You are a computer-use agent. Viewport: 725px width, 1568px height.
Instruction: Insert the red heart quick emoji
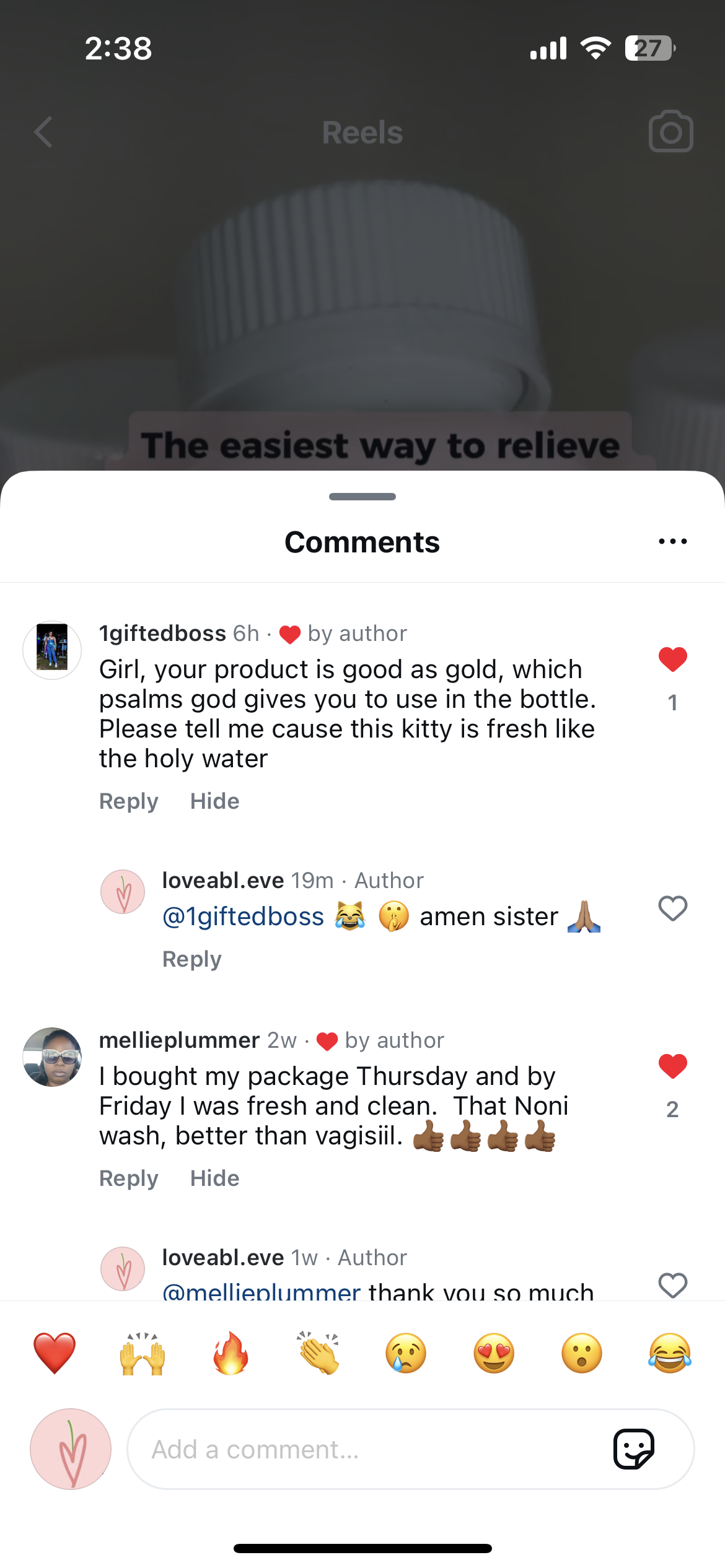(x=55, y=1353)
